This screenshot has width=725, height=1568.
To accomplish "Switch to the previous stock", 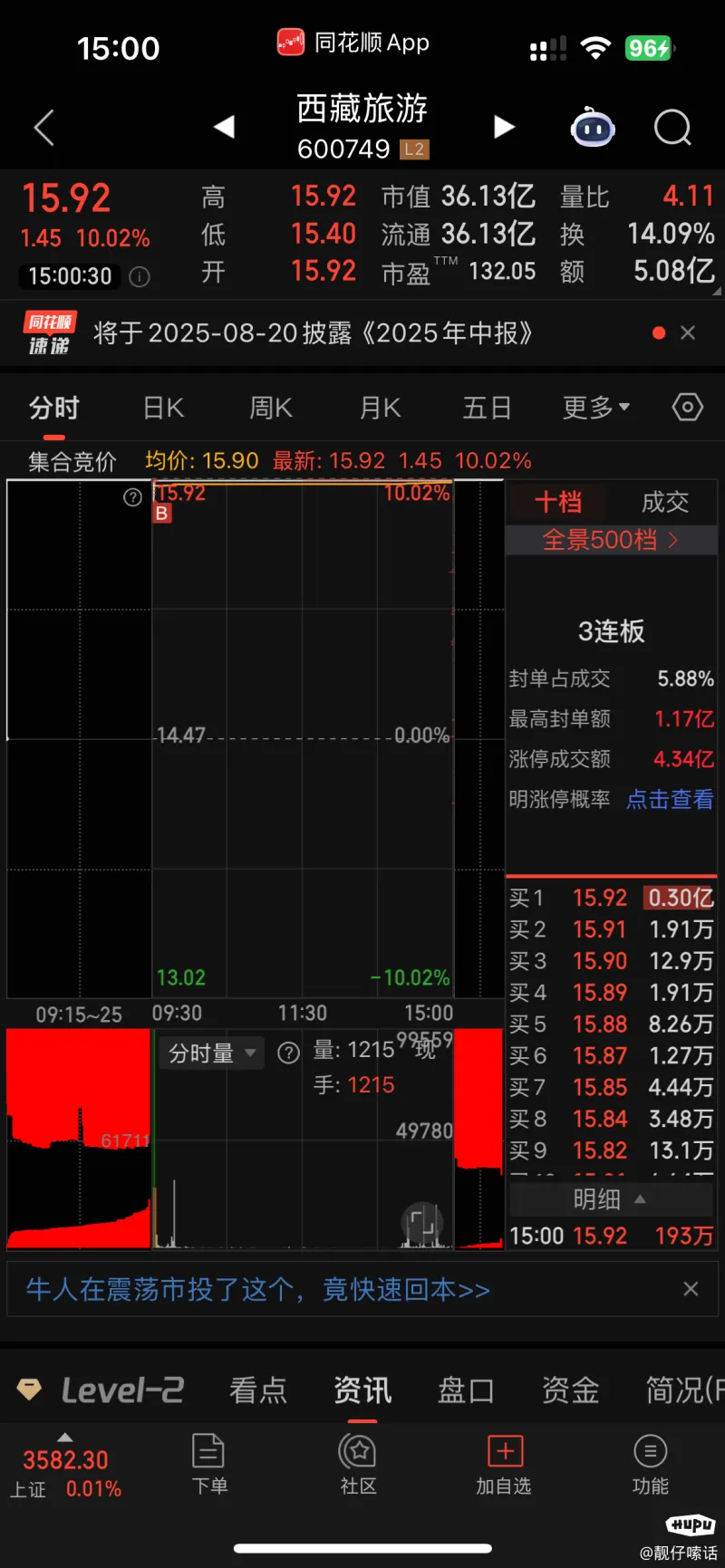I will click(224, 127).
